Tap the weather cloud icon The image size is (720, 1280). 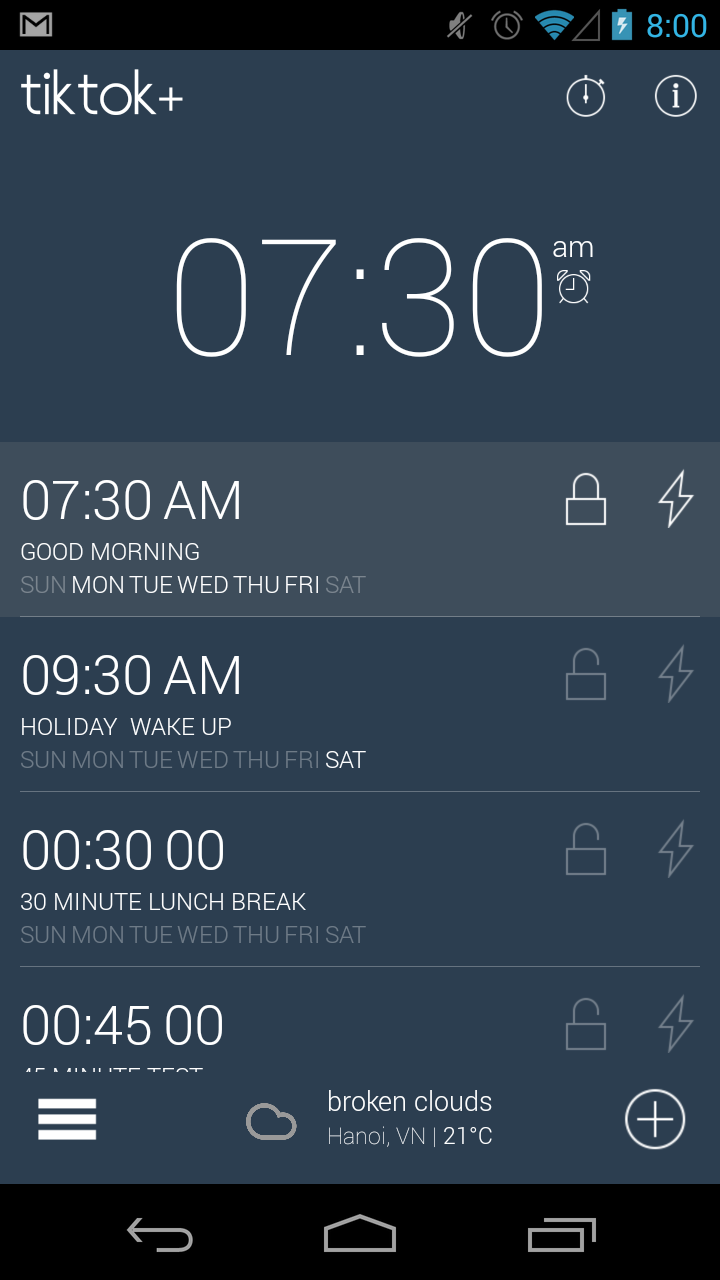click(270, 1120)
